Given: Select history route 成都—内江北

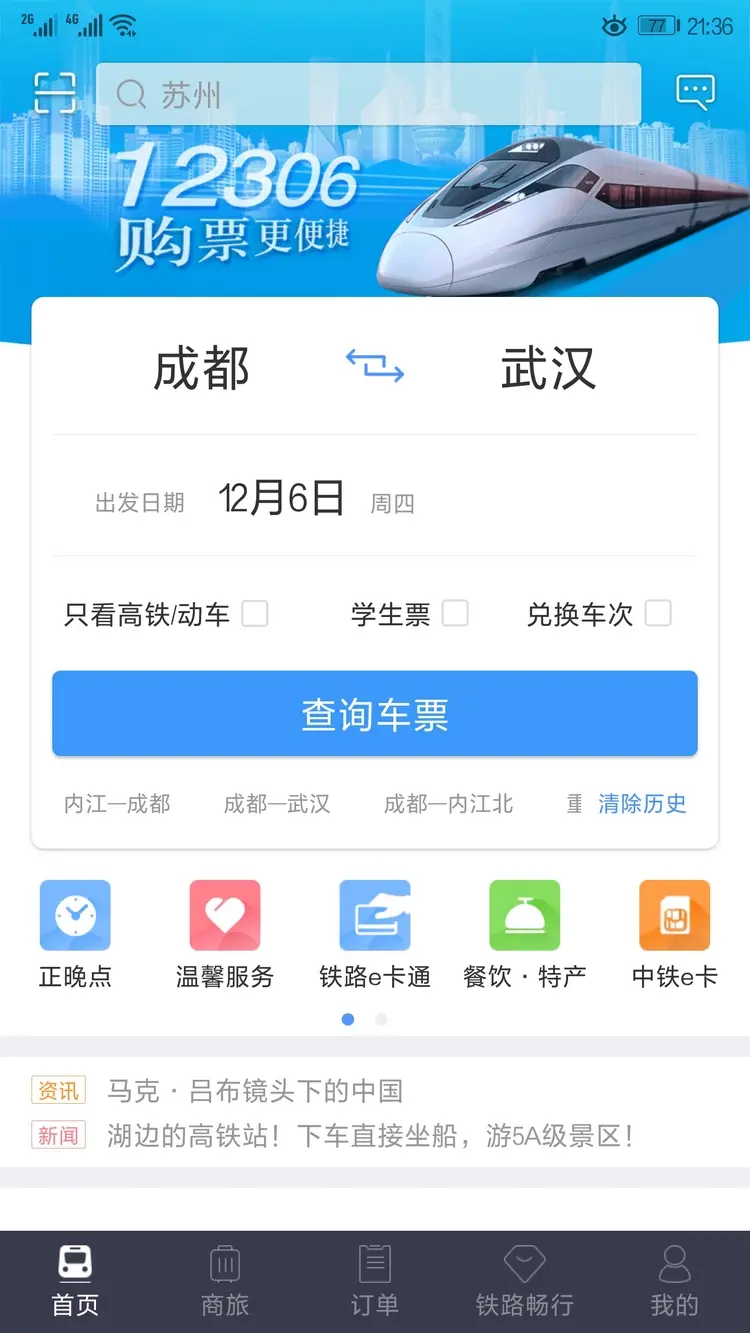Looking at the screenshot, I should (448, 804).
